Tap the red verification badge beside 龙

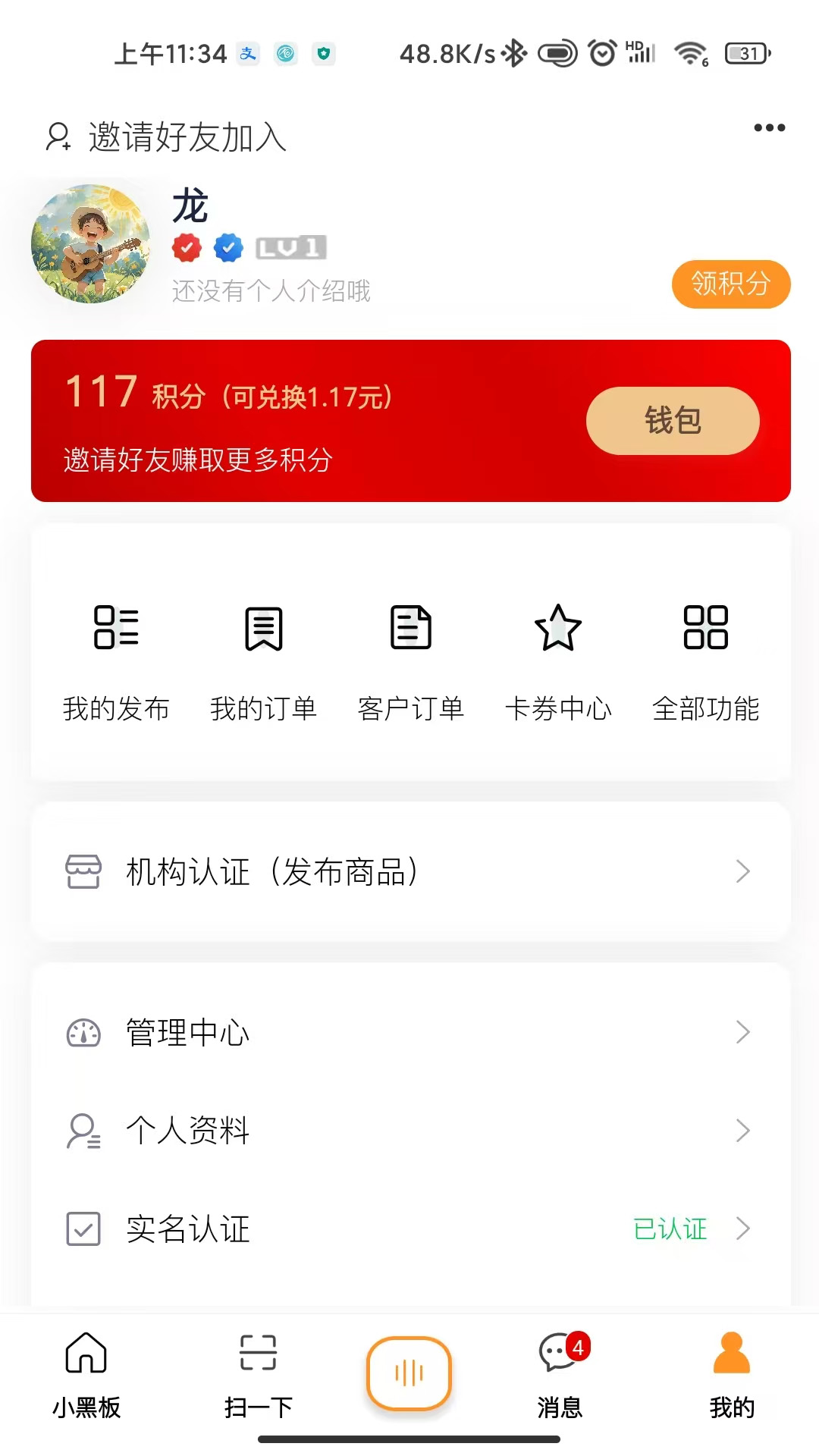click(187, 247)
